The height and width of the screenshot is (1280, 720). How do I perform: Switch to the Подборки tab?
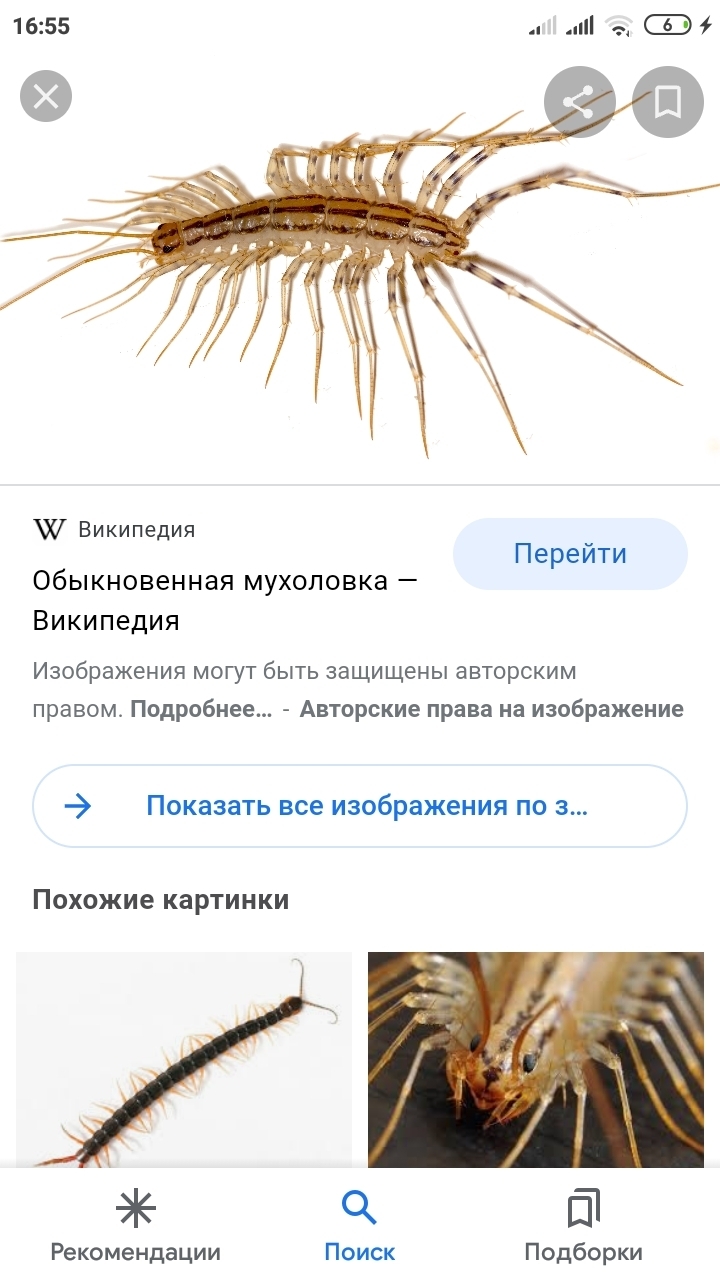(583, 1228)
